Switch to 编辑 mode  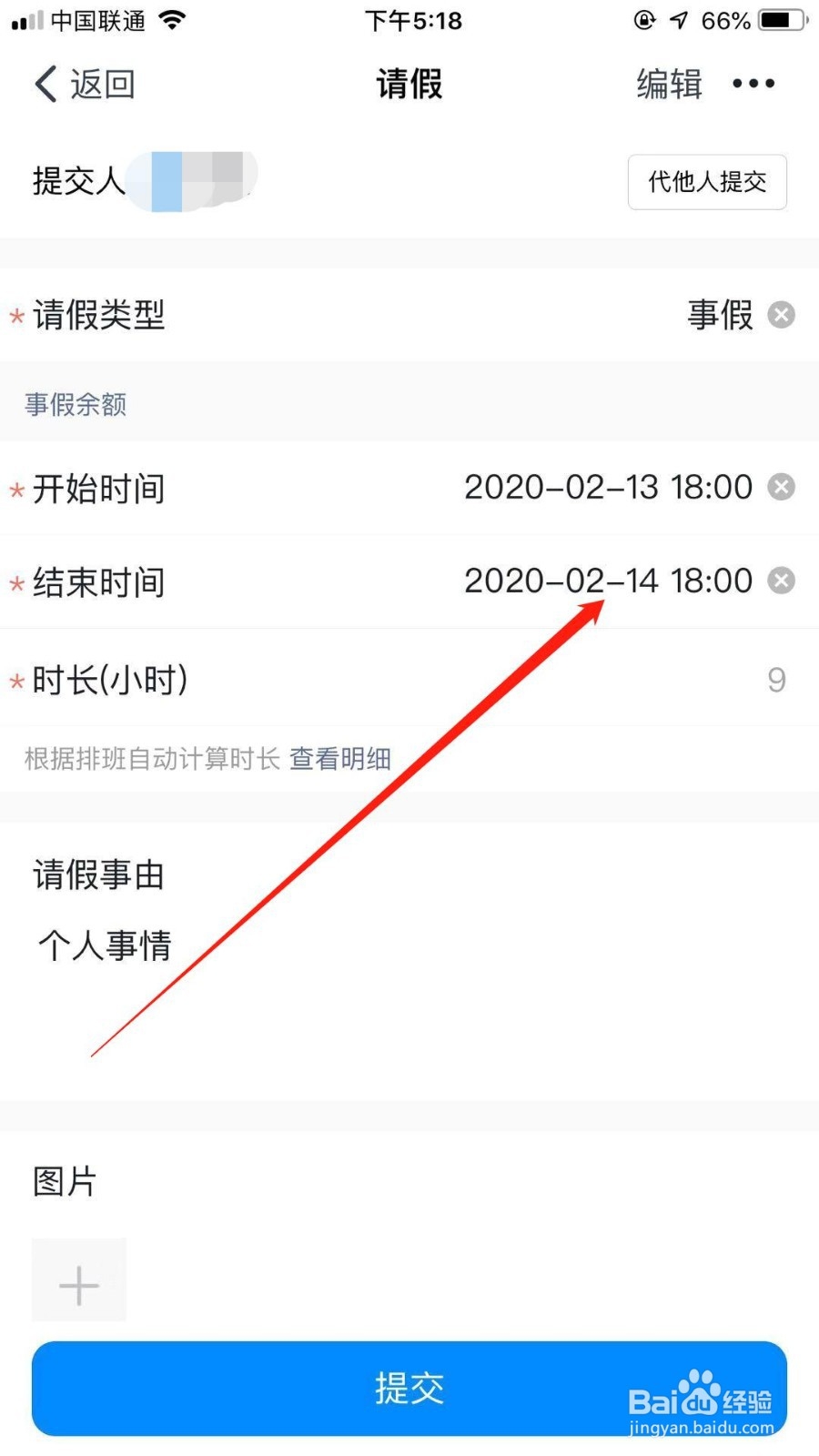(x=668, y=84)
